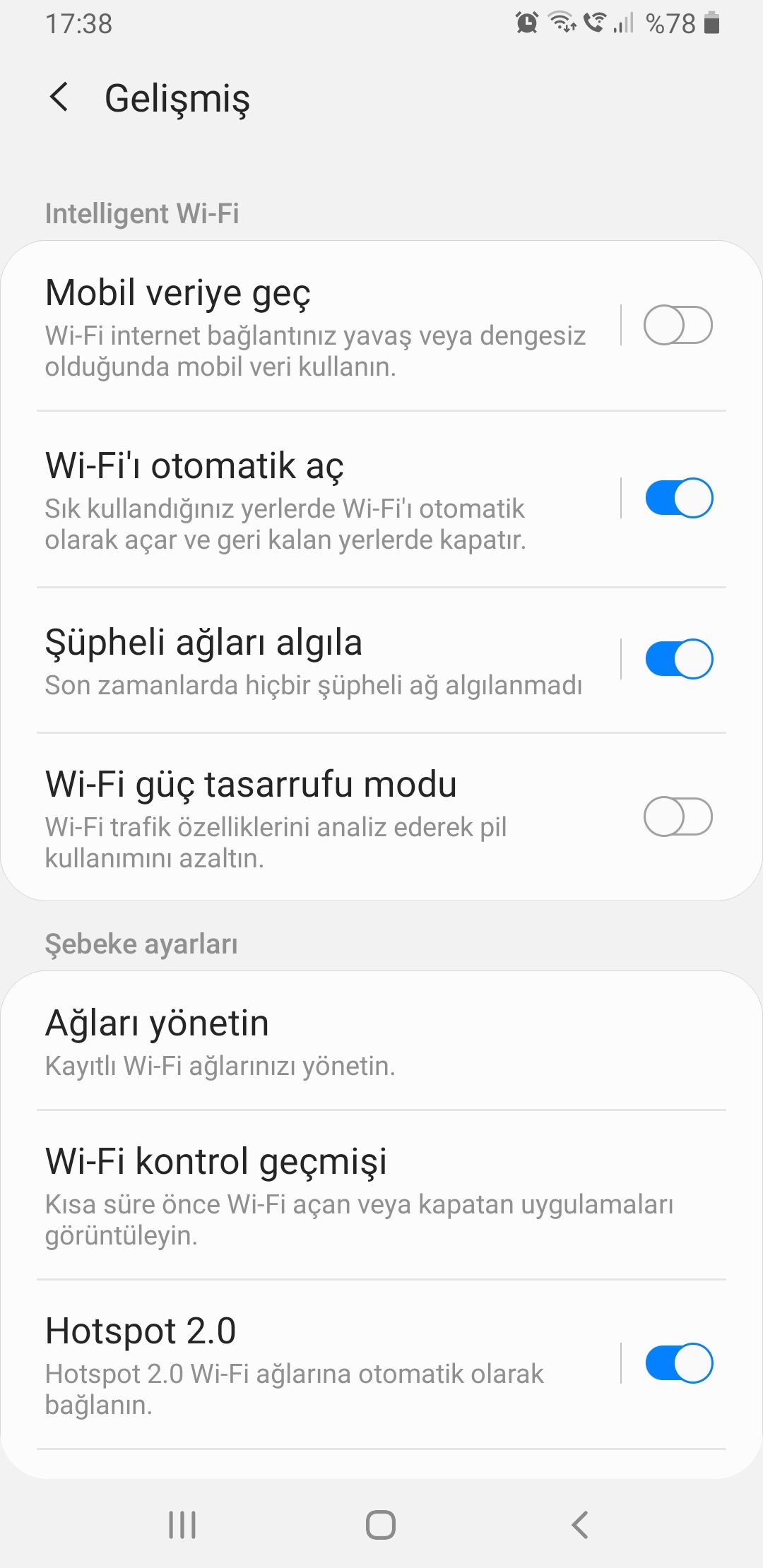Switch off the Hotspot 2.0 toggle
The width and height of the screenshot is (763, 1568).
678,1363
